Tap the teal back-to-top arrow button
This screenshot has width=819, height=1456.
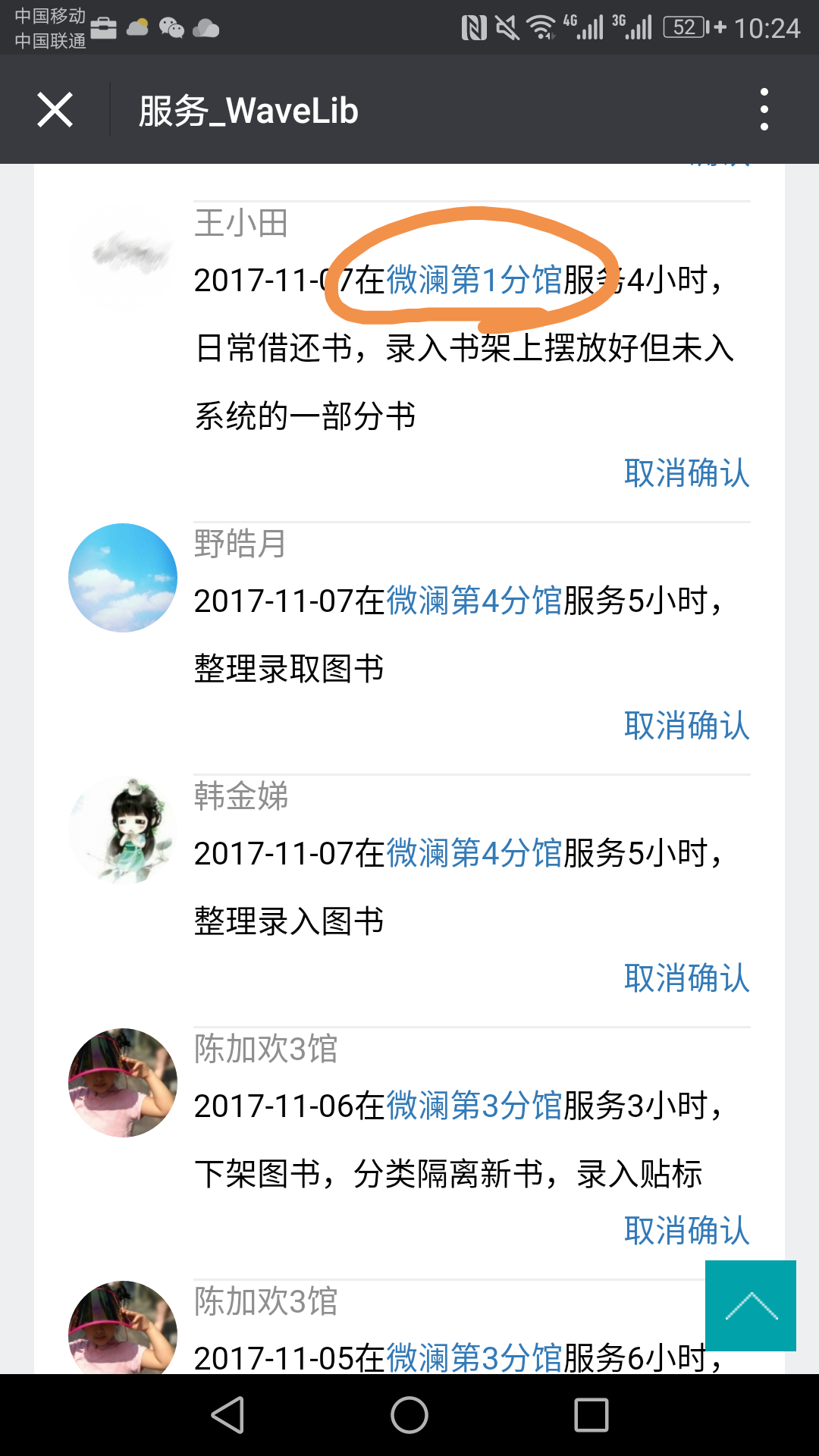point(751,1306)
